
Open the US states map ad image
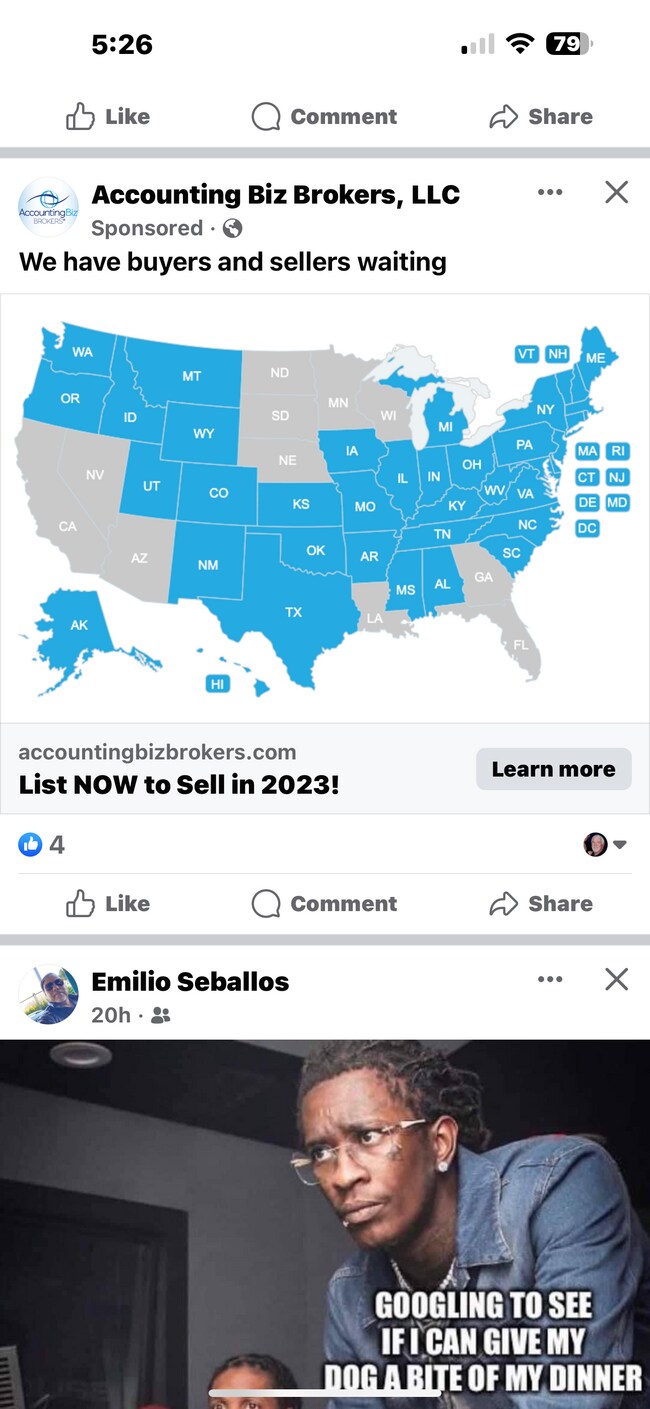click(x=324, y=508)
